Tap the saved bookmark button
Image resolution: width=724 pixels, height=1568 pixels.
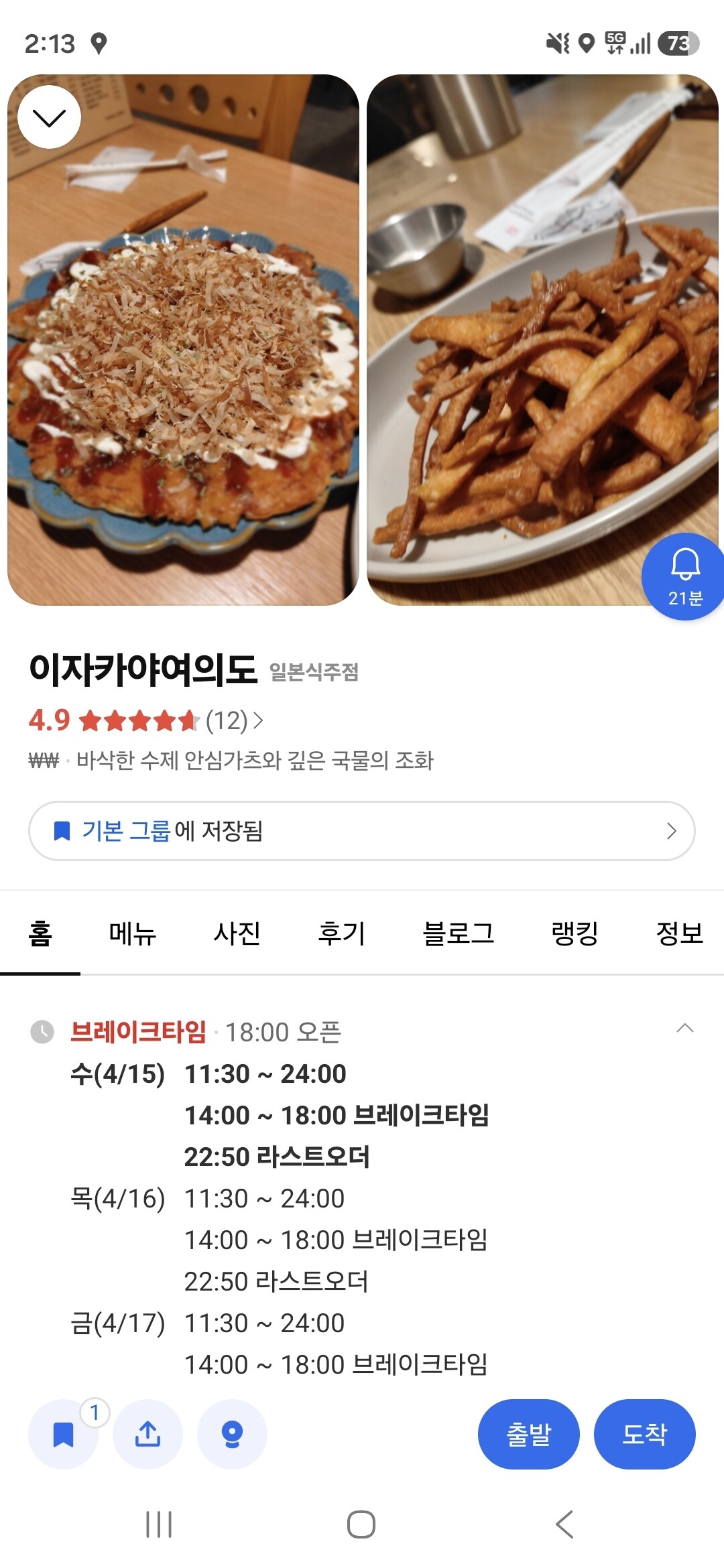63,1434
